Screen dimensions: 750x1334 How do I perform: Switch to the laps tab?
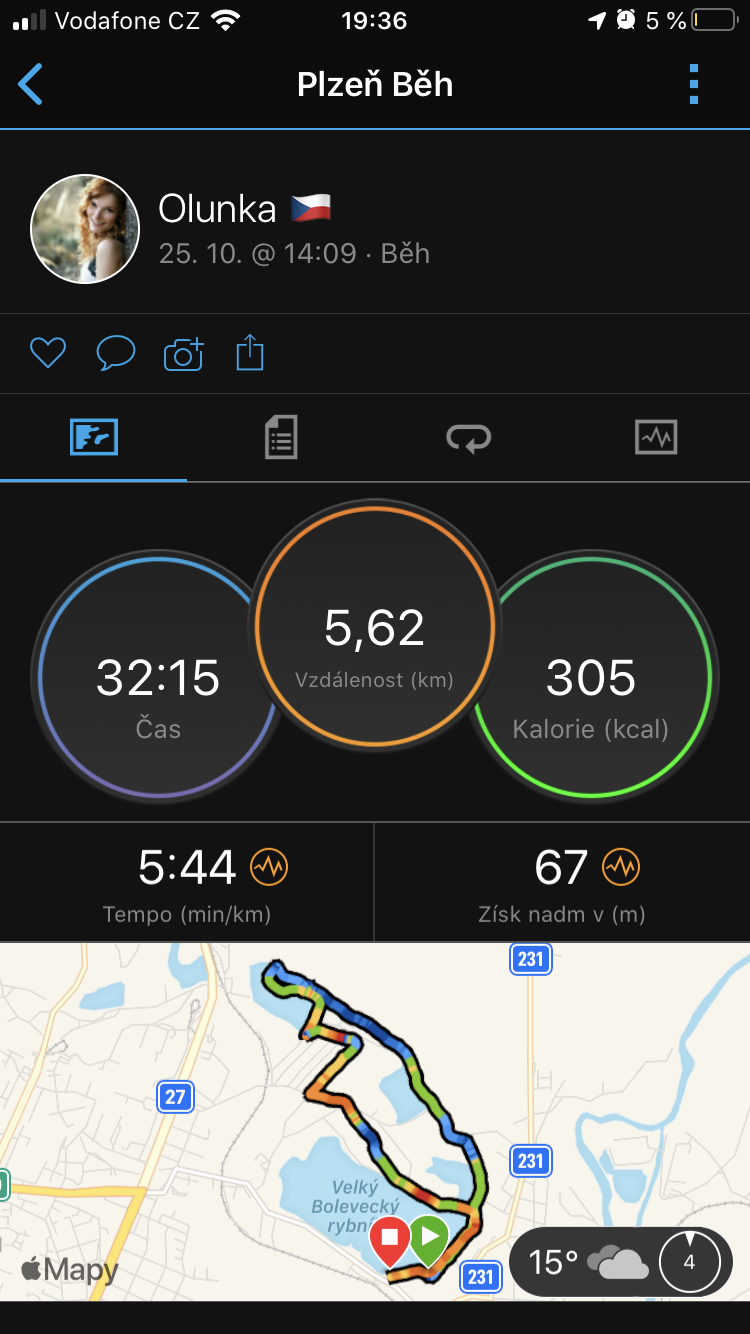(x=468, y=437)
